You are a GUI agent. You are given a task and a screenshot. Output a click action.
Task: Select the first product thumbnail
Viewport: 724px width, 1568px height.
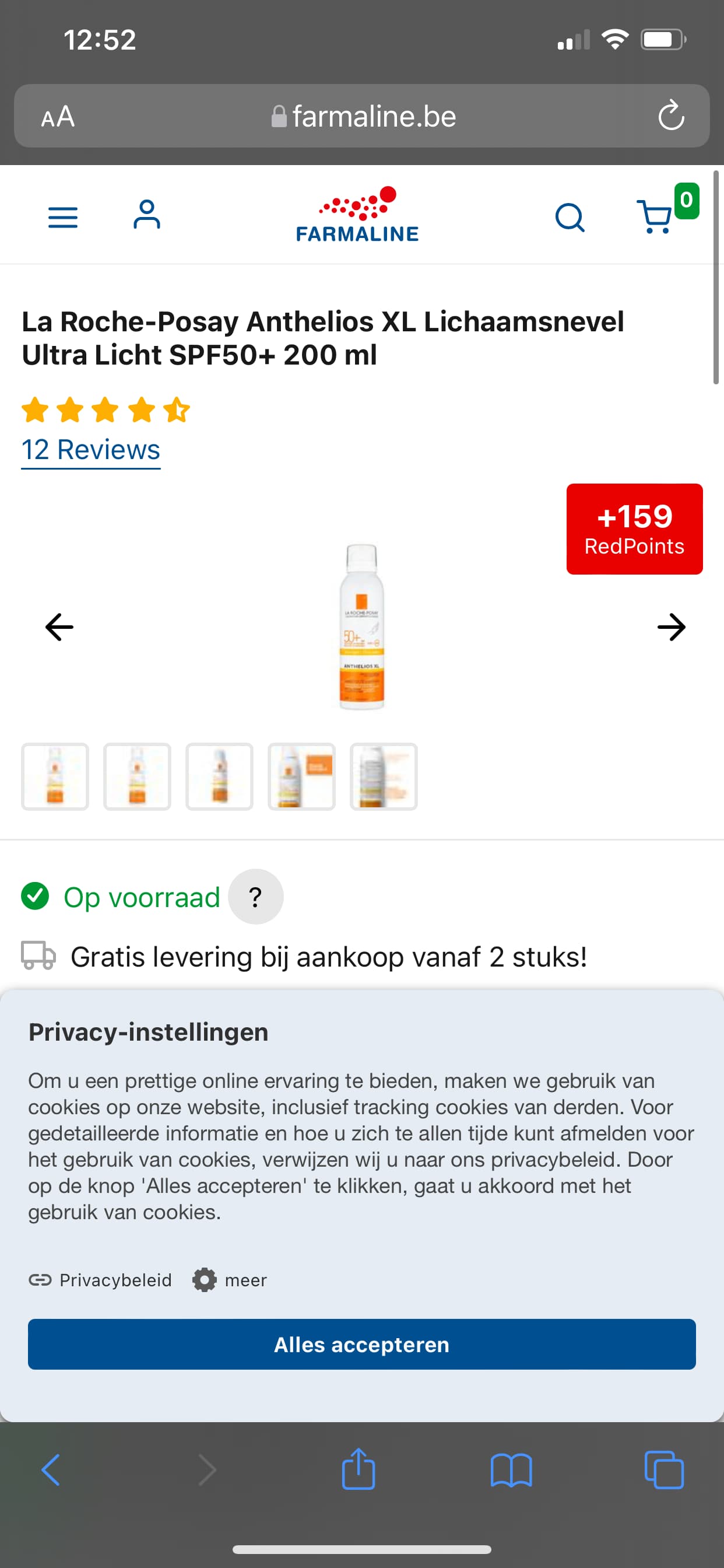55,776
